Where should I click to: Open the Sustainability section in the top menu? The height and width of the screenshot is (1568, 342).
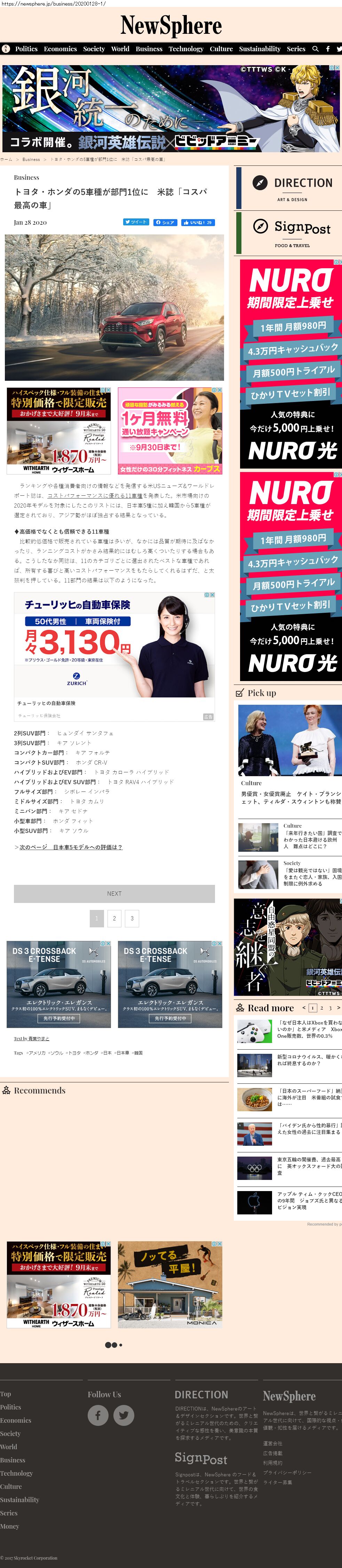coord(260,49)
